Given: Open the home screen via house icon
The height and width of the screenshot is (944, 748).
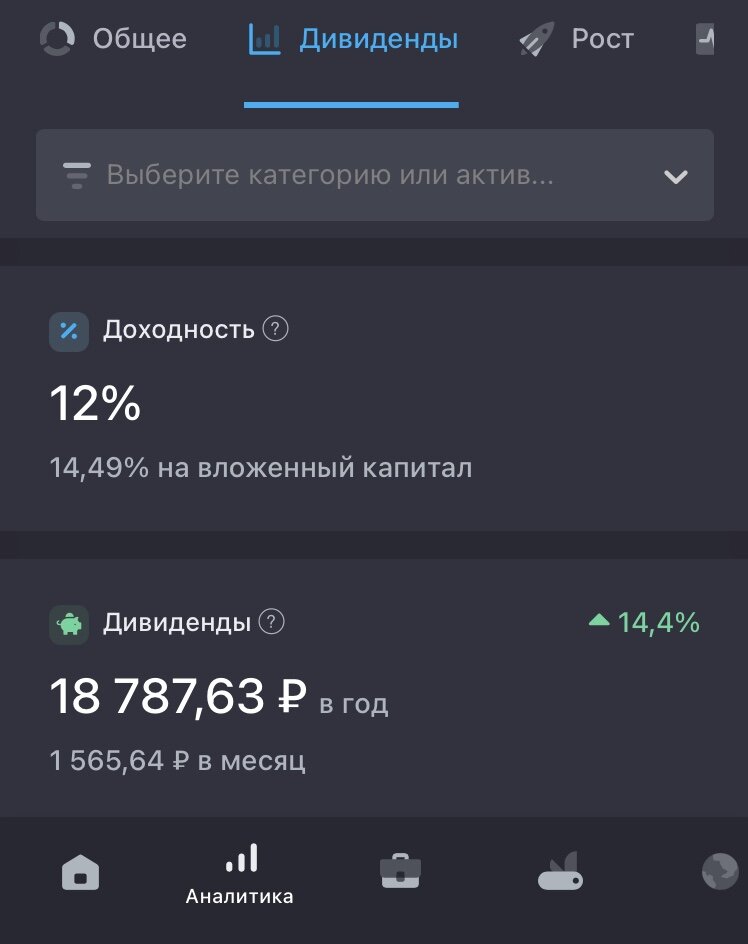Looking at the screenshot, I should pyautogui.click(x=79, y=871).
